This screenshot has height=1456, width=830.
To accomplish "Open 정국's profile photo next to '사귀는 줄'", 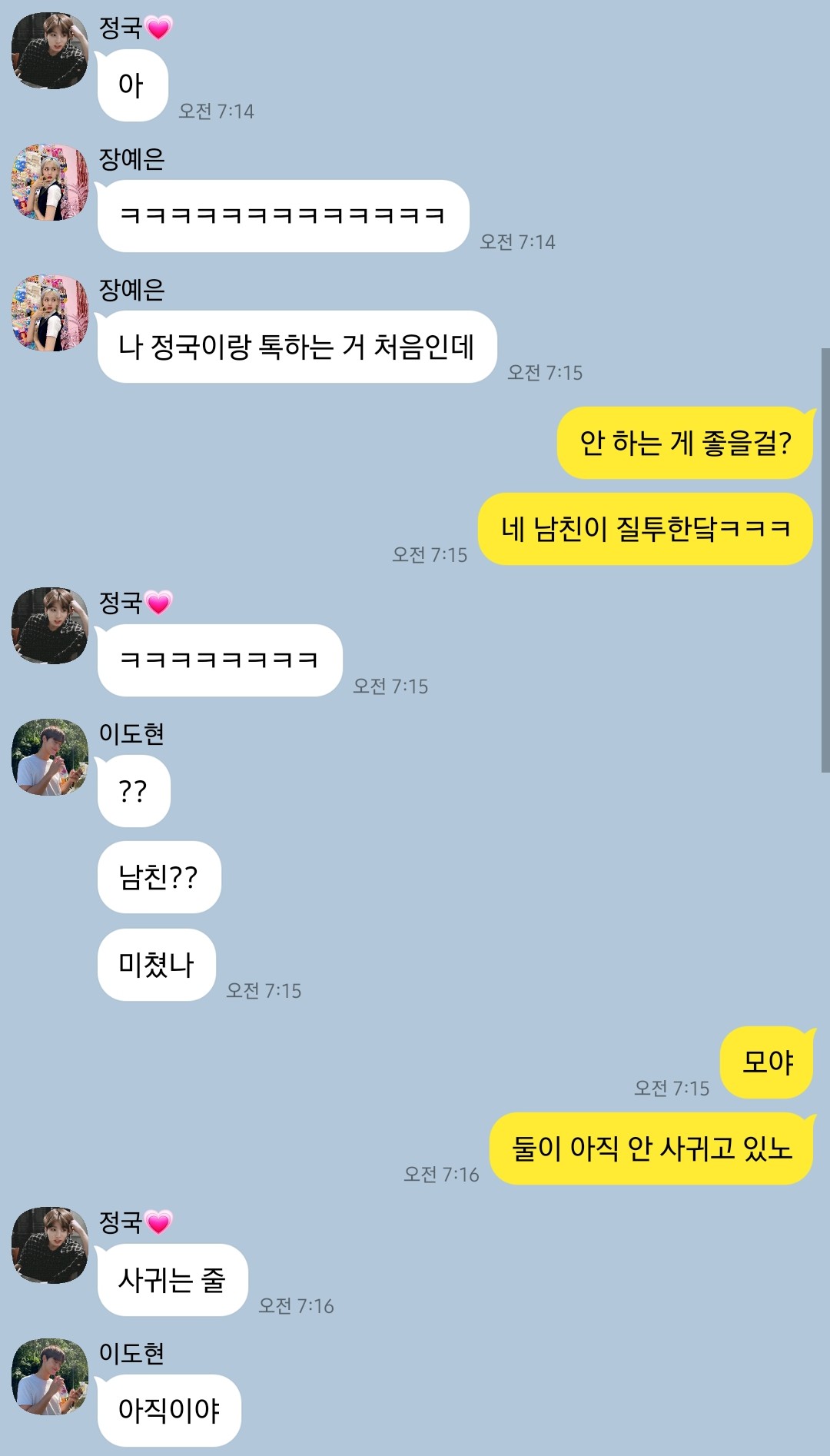I will (50, 1245).
